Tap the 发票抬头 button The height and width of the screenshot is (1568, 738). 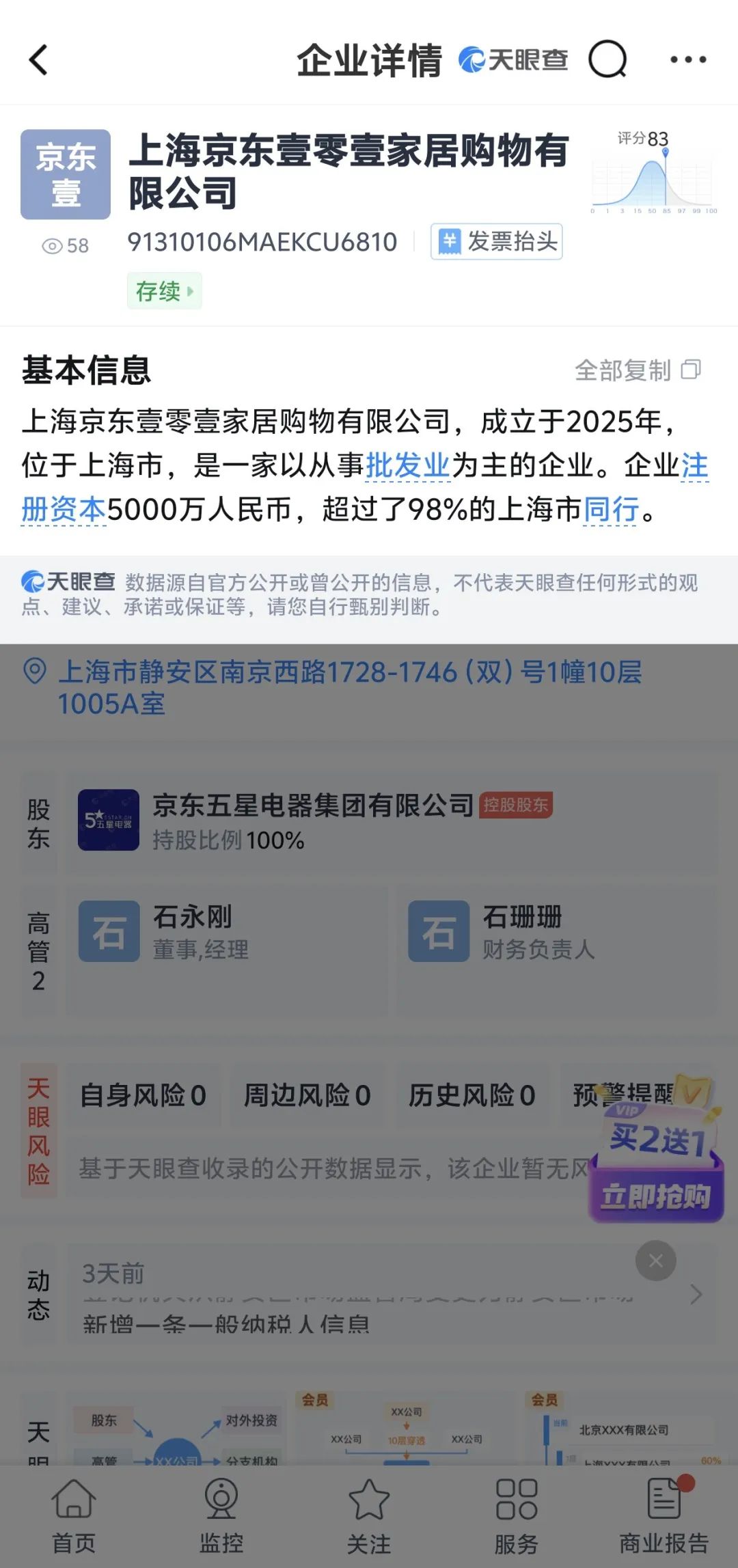point(497,242)
